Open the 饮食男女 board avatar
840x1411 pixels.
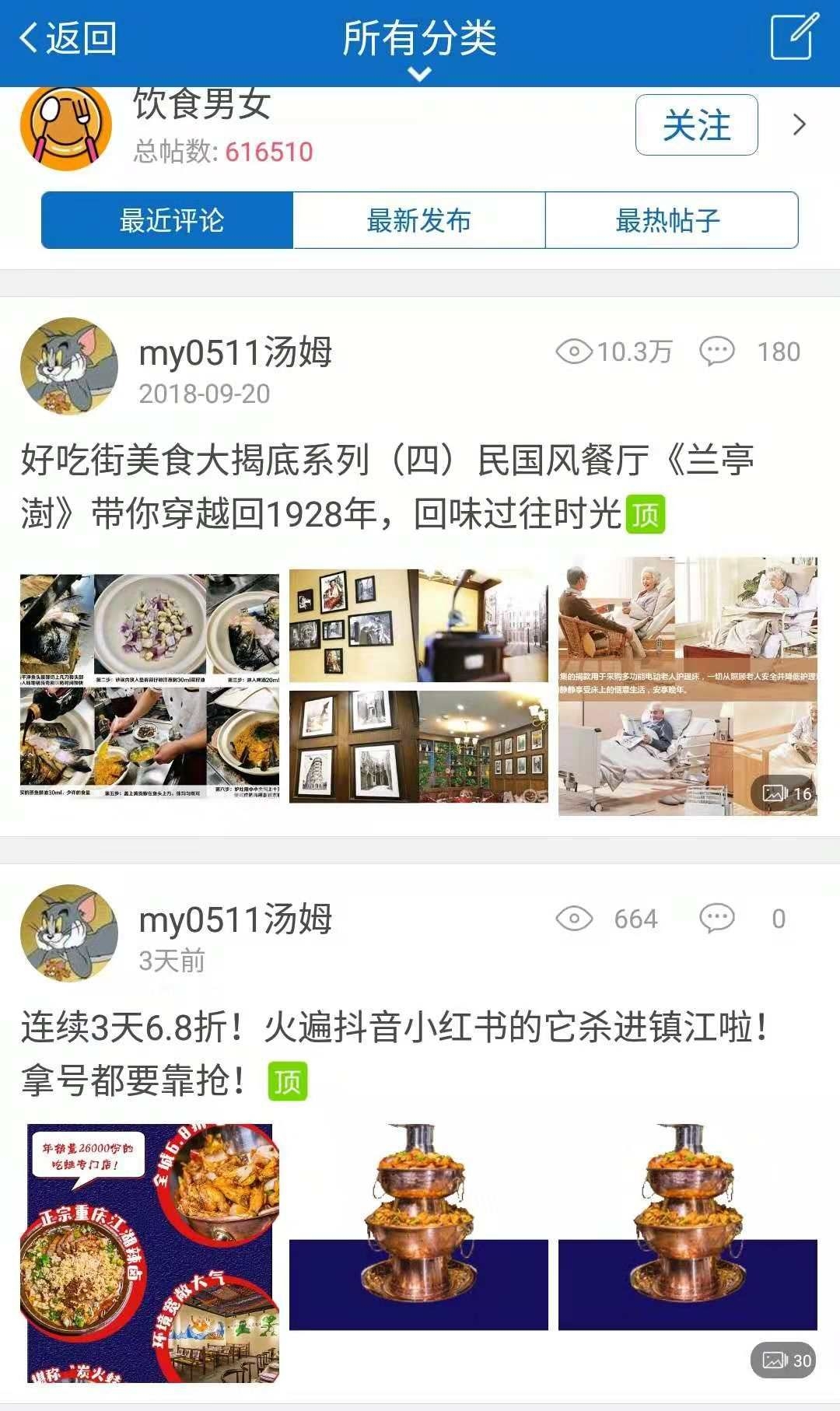tap(66, 128)
